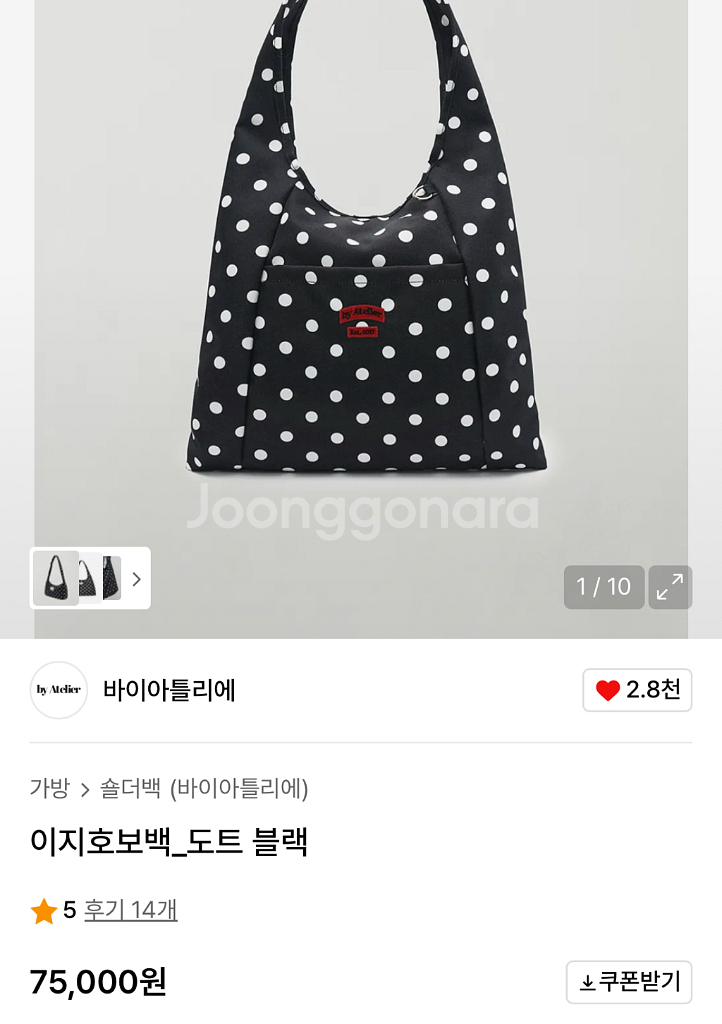
Task: Expand the product image to fullscreen
Action: click(670, 587)
